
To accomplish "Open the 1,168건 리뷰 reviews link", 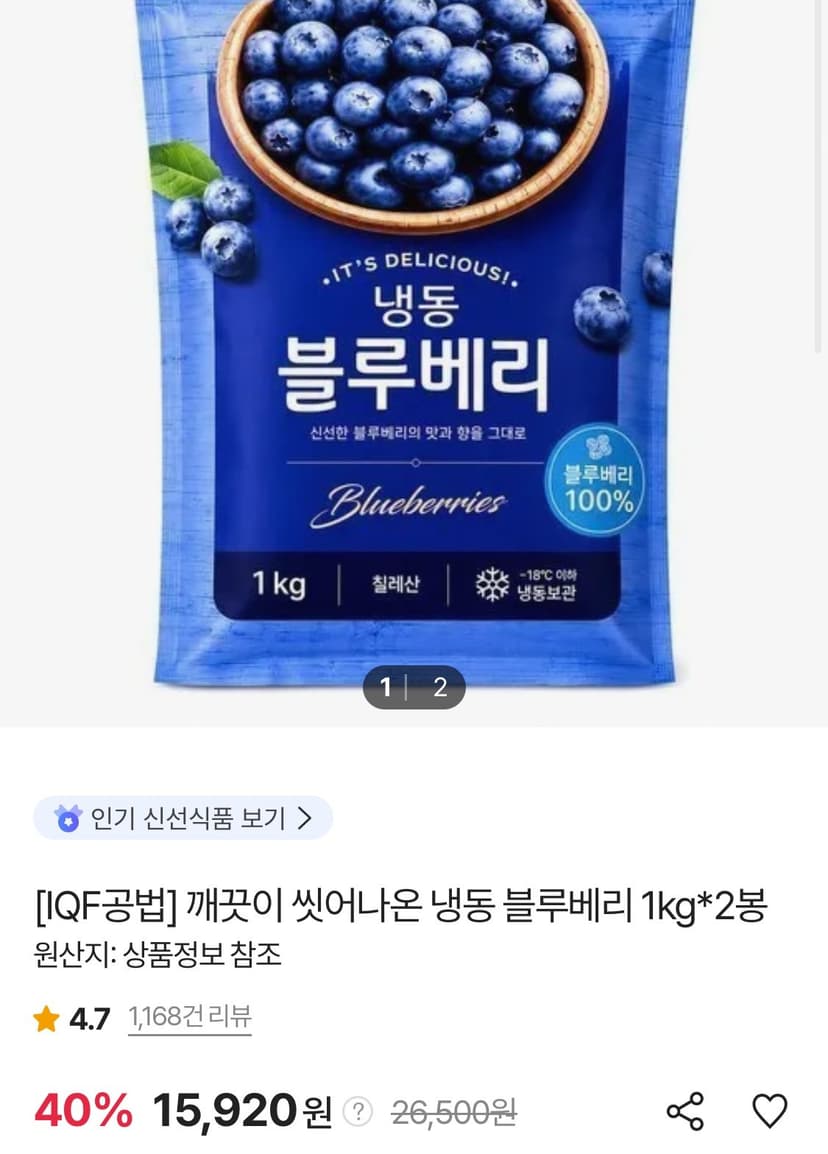I will [190, 1017].
